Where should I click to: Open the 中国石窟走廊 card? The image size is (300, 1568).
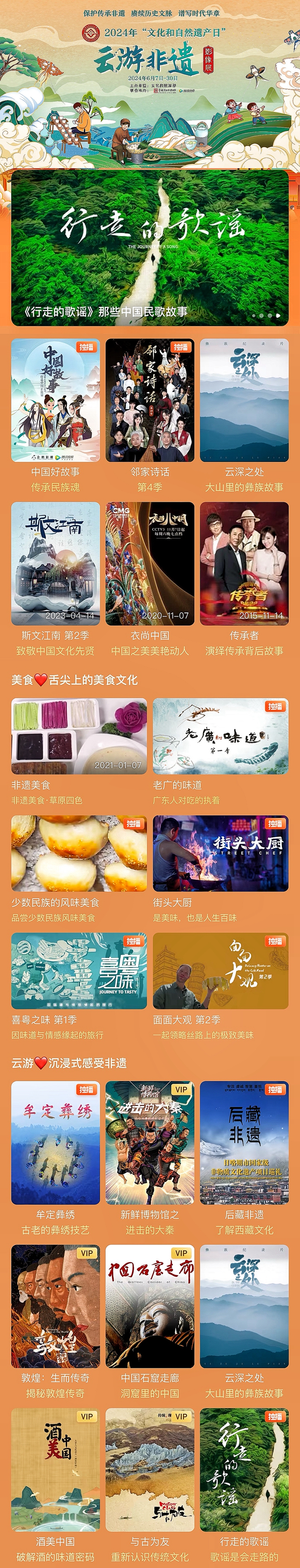click(x=150, y=1306)
